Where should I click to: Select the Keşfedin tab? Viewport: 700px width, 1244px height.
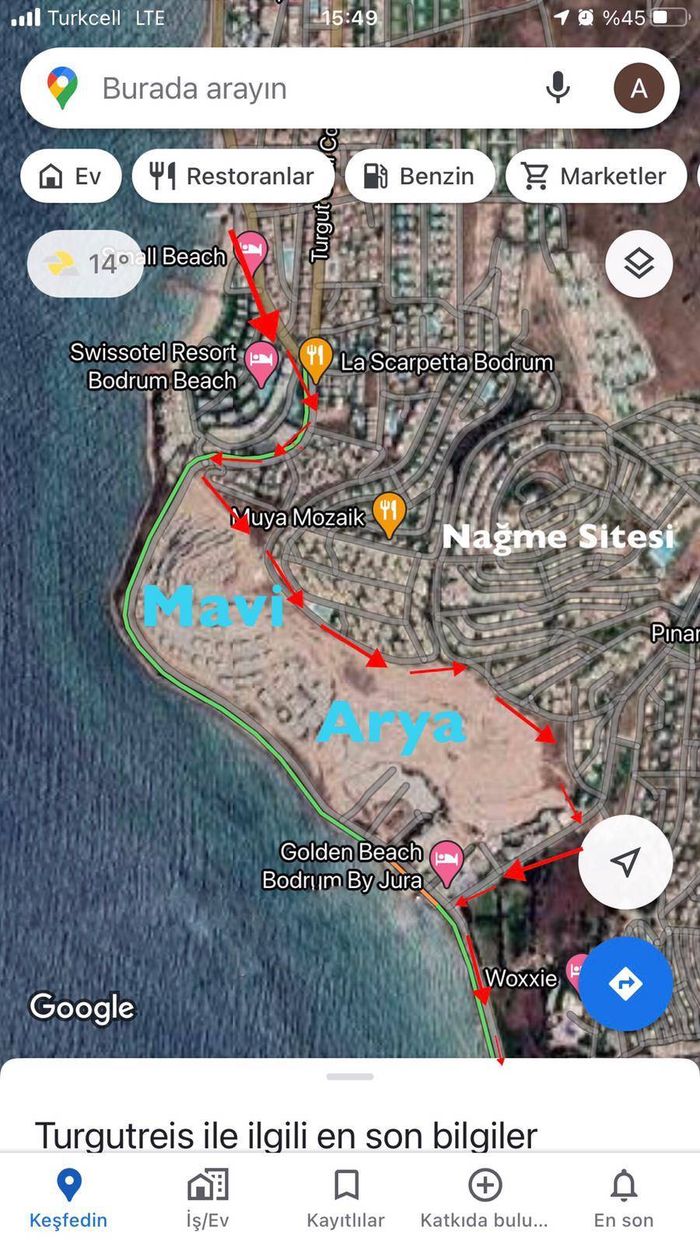point(68,1198)
